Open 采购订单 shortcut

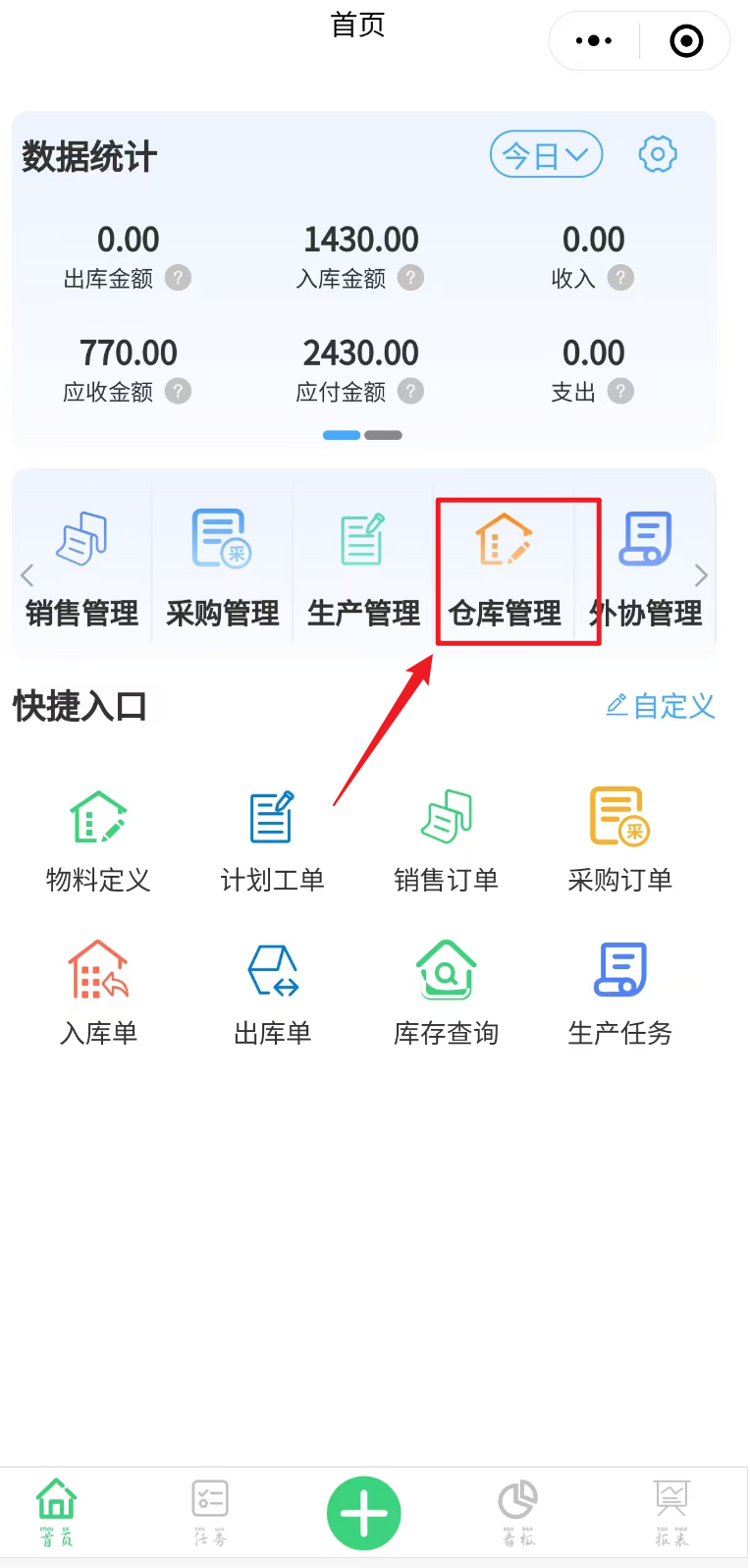pos(620,839)
